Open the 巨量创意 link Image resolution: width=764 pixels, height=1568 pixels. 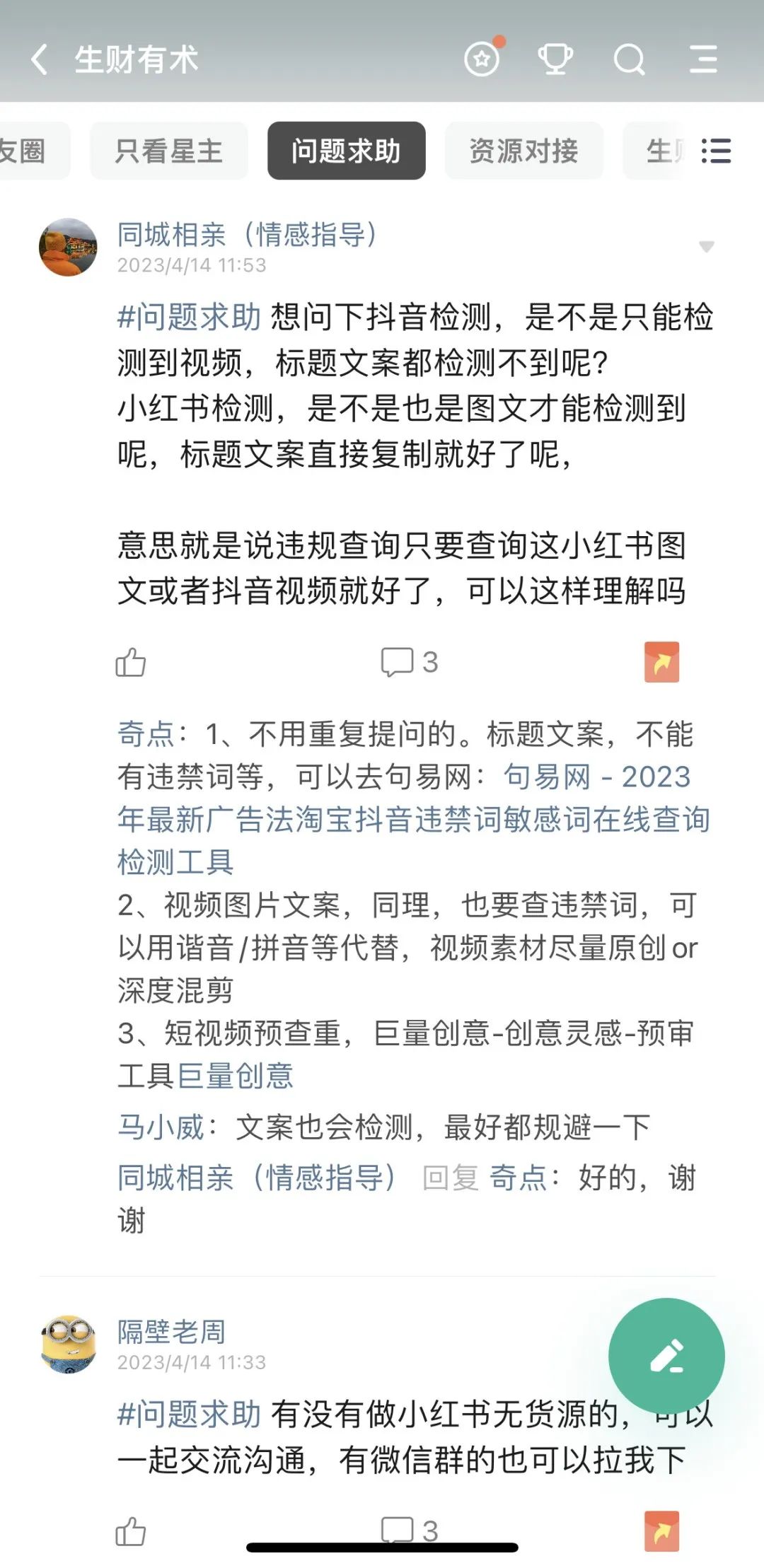[x=236, y=1076]
